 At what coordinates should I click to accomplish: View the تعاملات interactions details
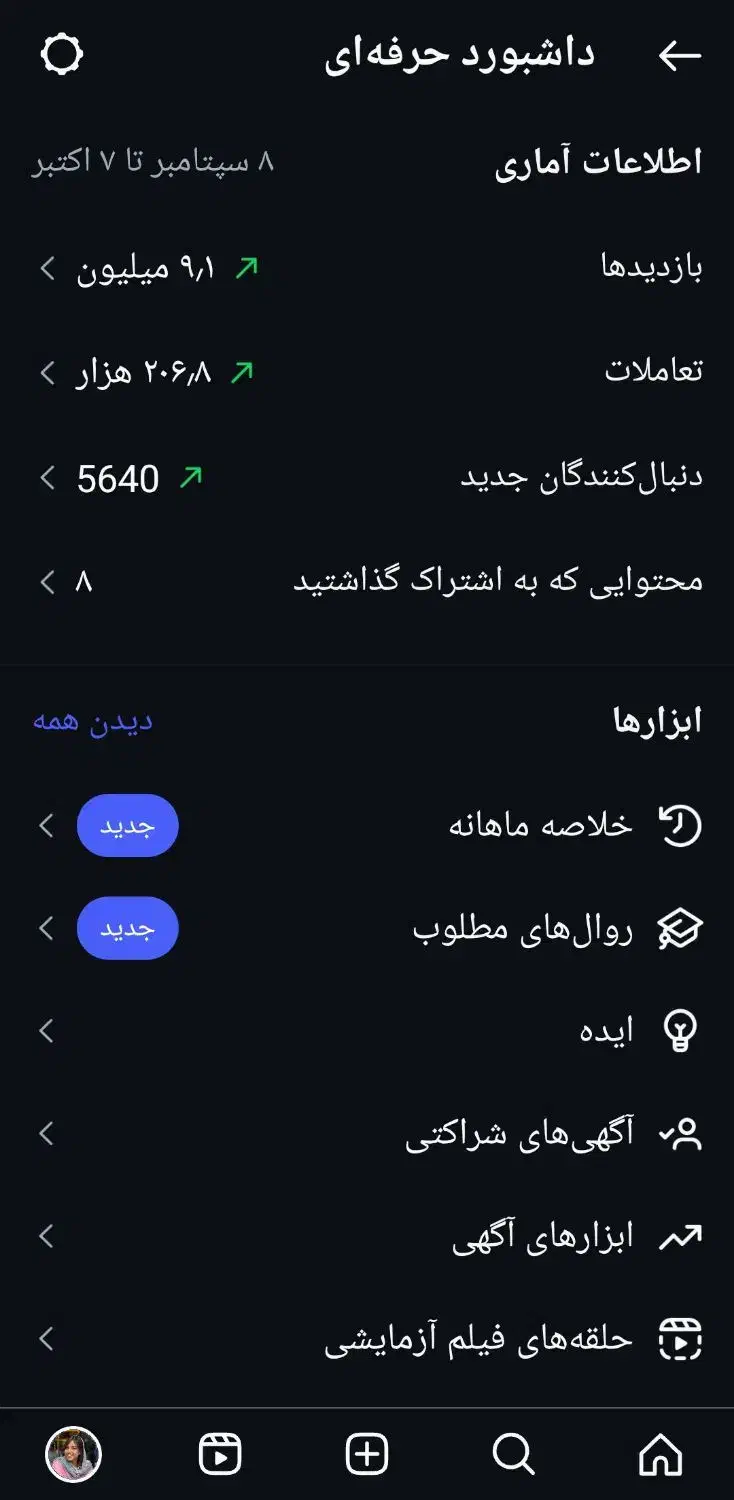click(367, 373)
